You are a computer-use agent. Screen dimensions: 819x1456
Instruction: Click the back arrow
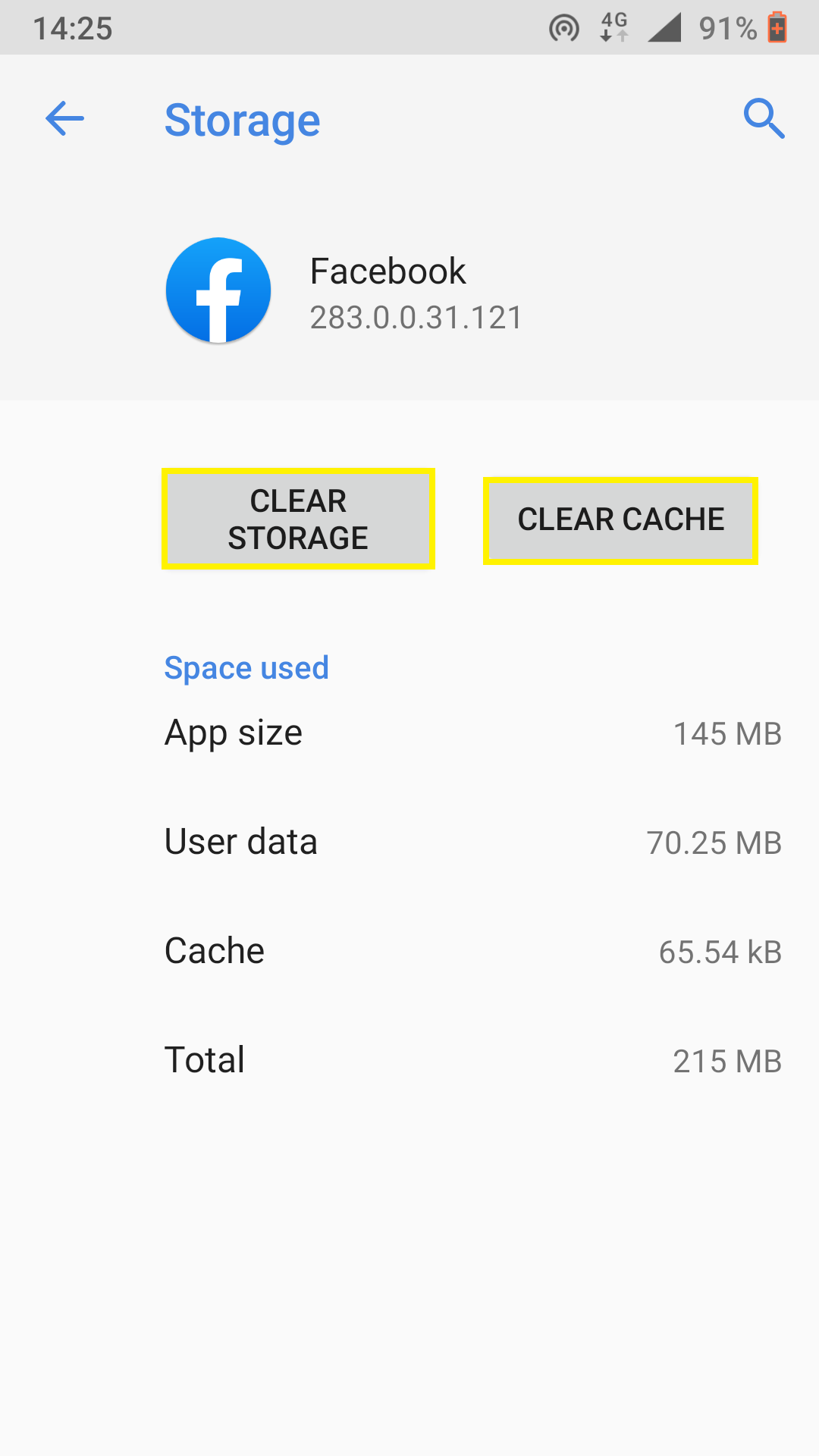click(x=64, y=119)
